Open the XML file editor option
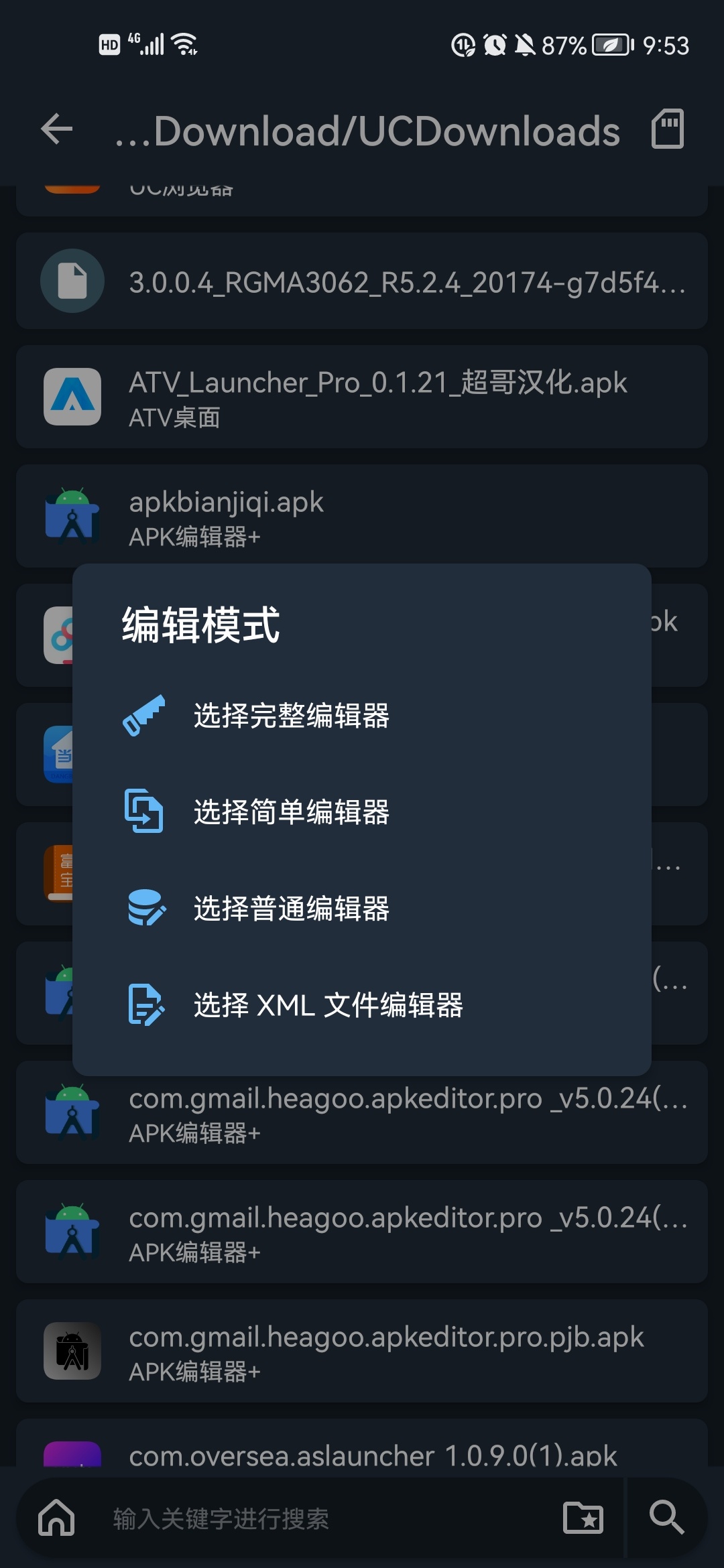This screenshot has width=724, height=1568. coord(328,1005)
